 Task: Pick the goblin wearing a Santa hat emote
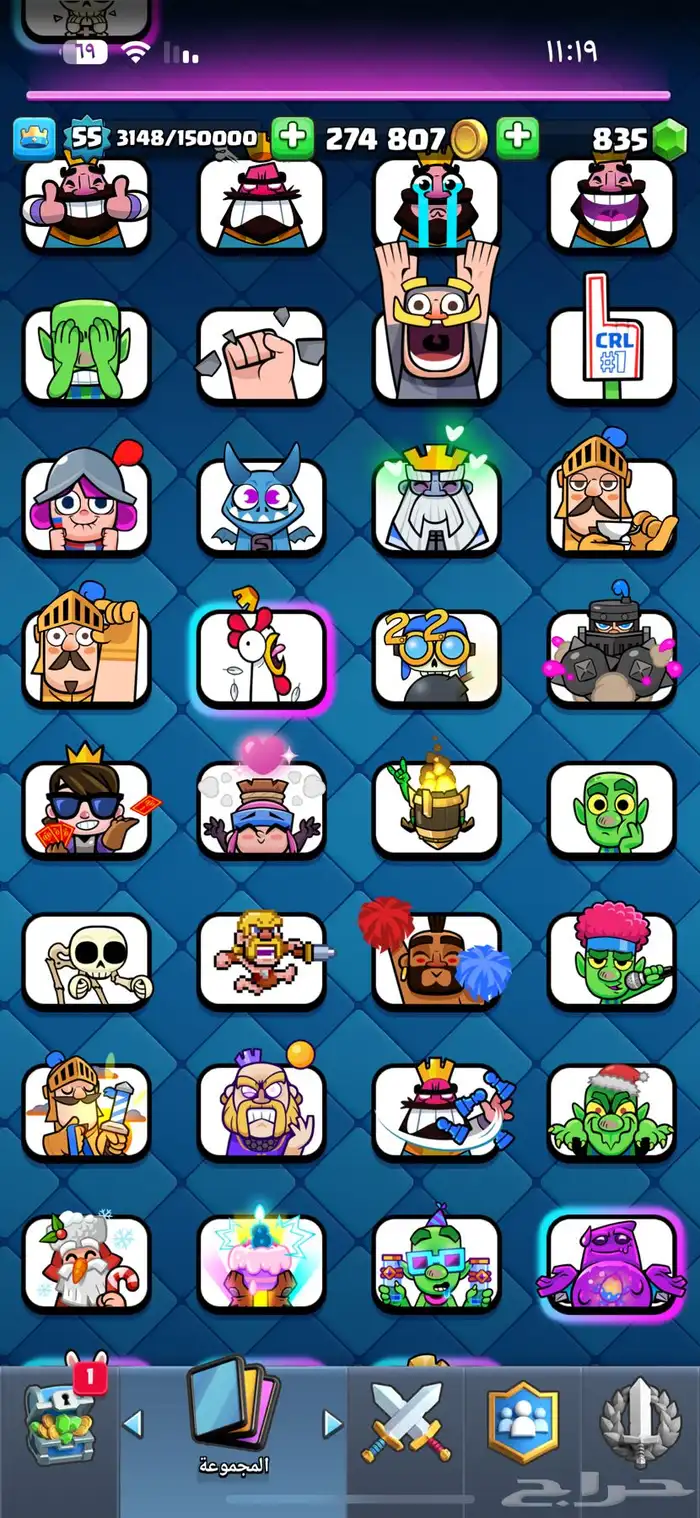(612, 1110)
